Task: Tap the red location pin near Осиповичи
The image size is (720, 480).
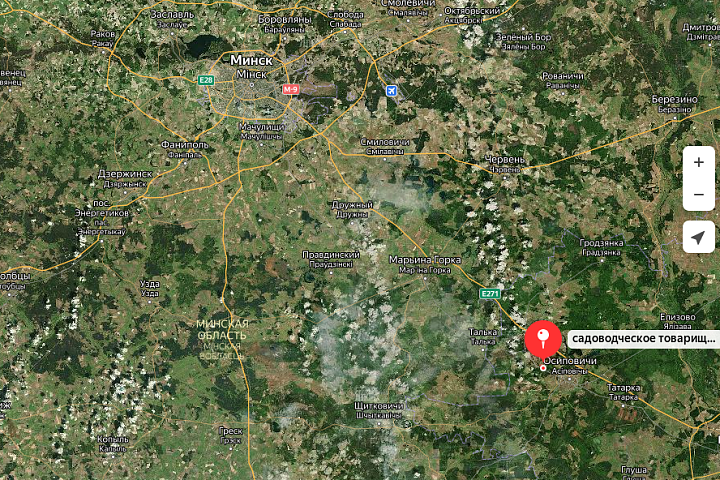Action: [x=543, y=338]
